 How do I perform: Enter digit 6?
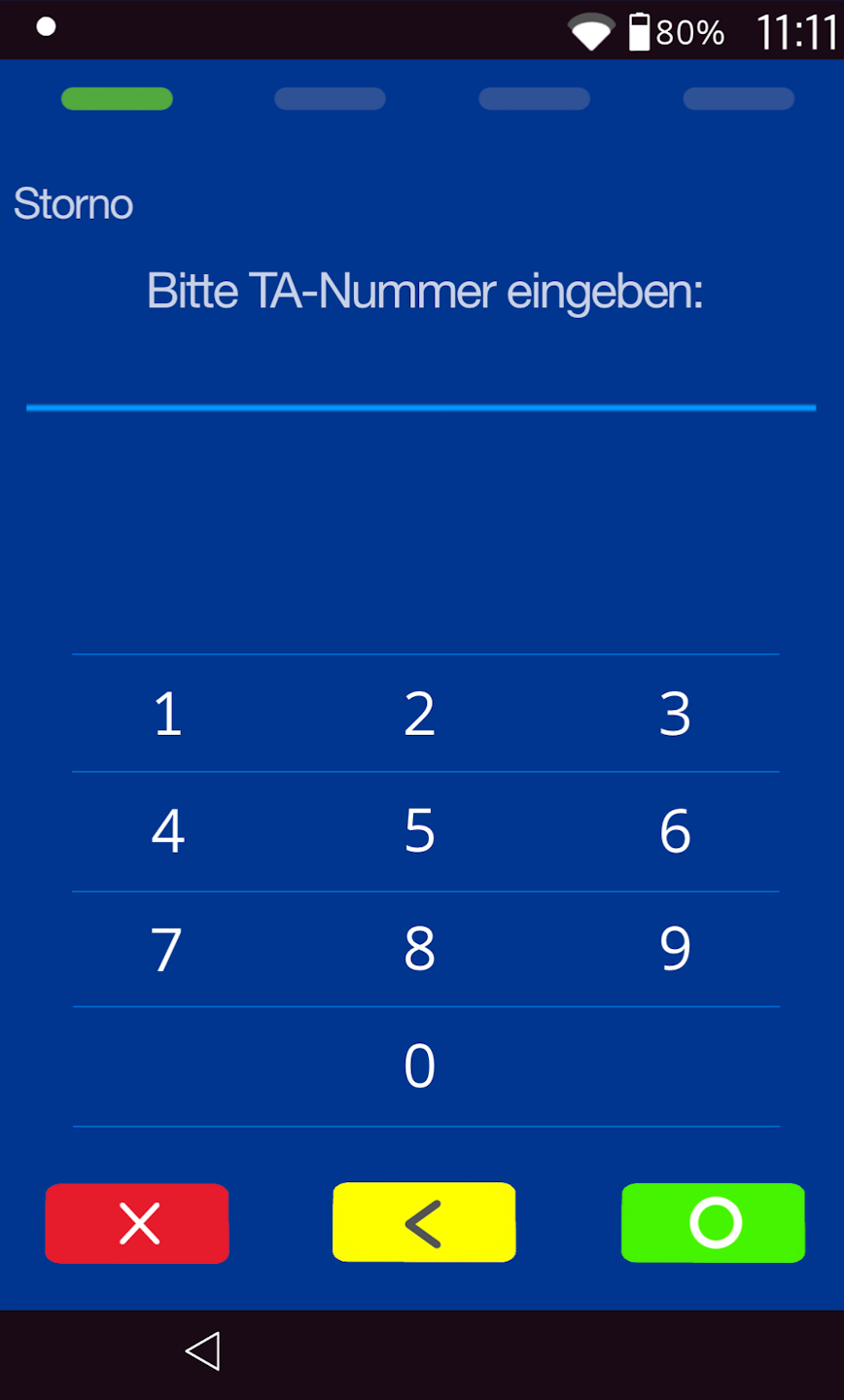[675, 831]
